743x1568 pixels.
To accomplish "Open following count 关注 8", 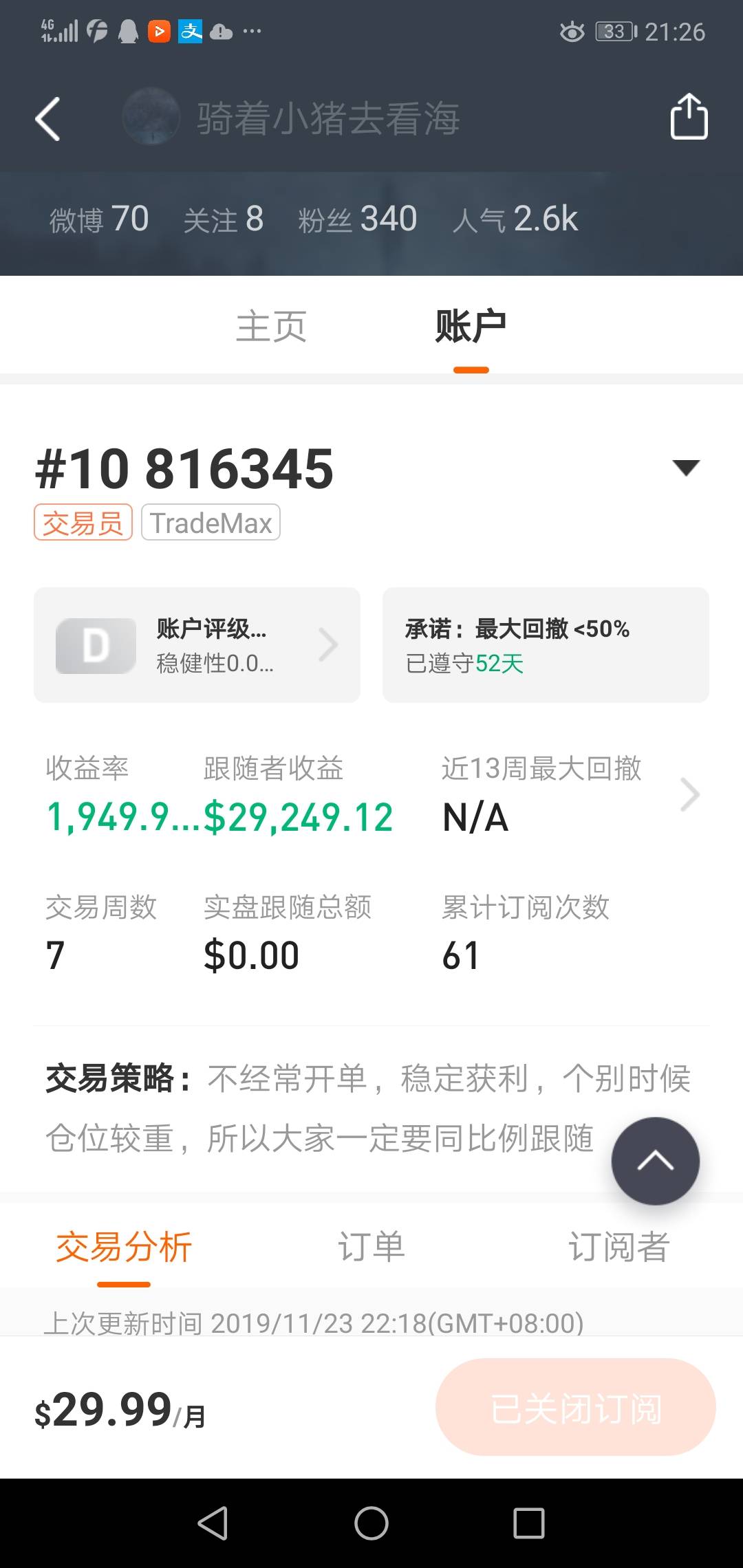I will coord(224,219).
